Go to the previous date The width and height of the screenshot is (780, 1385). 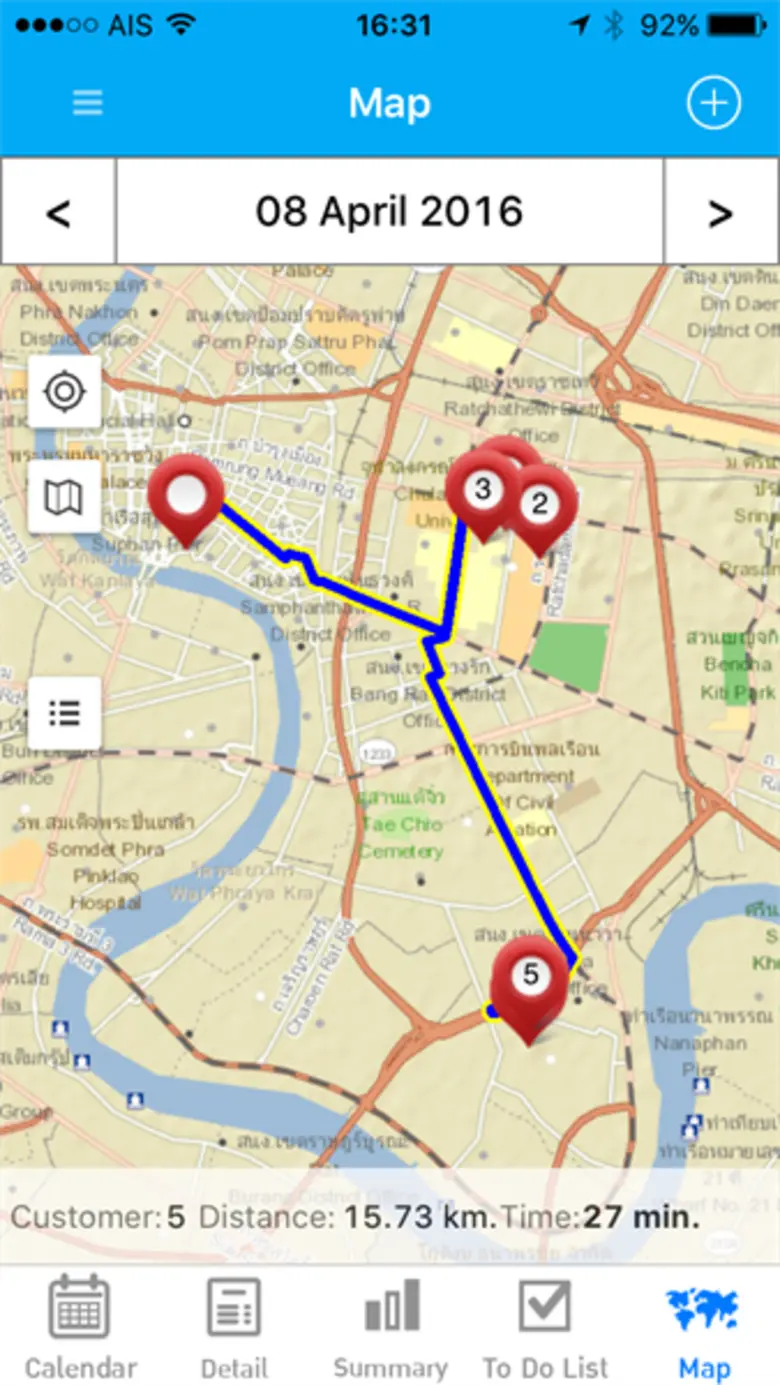tap(58, 212)
